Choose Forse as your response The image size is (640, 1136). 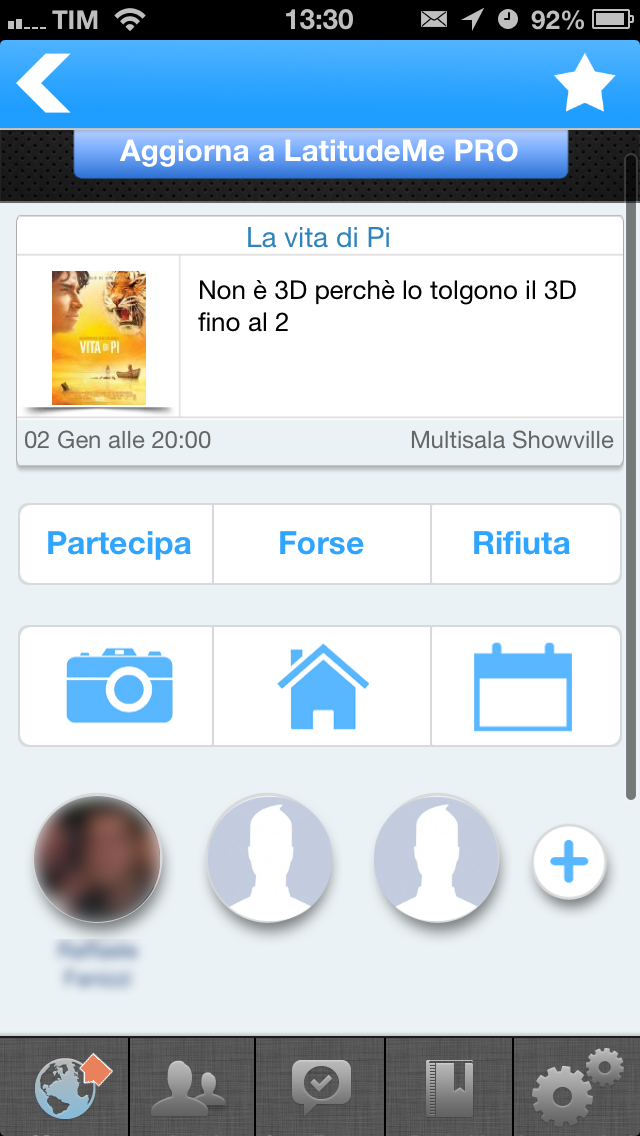point(321,544)
